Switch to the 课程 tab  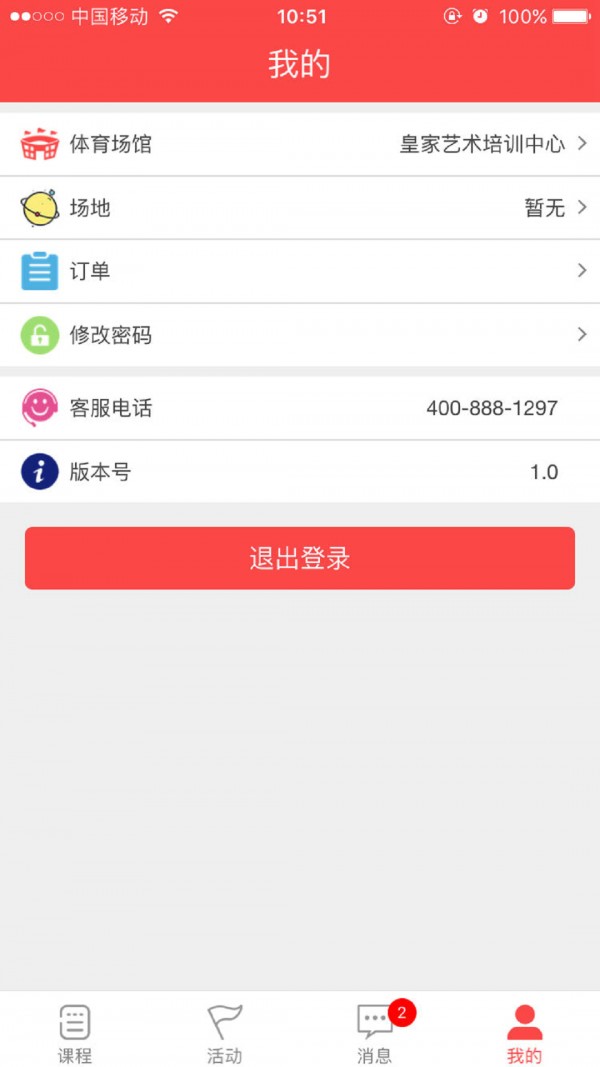(75, 1033)
